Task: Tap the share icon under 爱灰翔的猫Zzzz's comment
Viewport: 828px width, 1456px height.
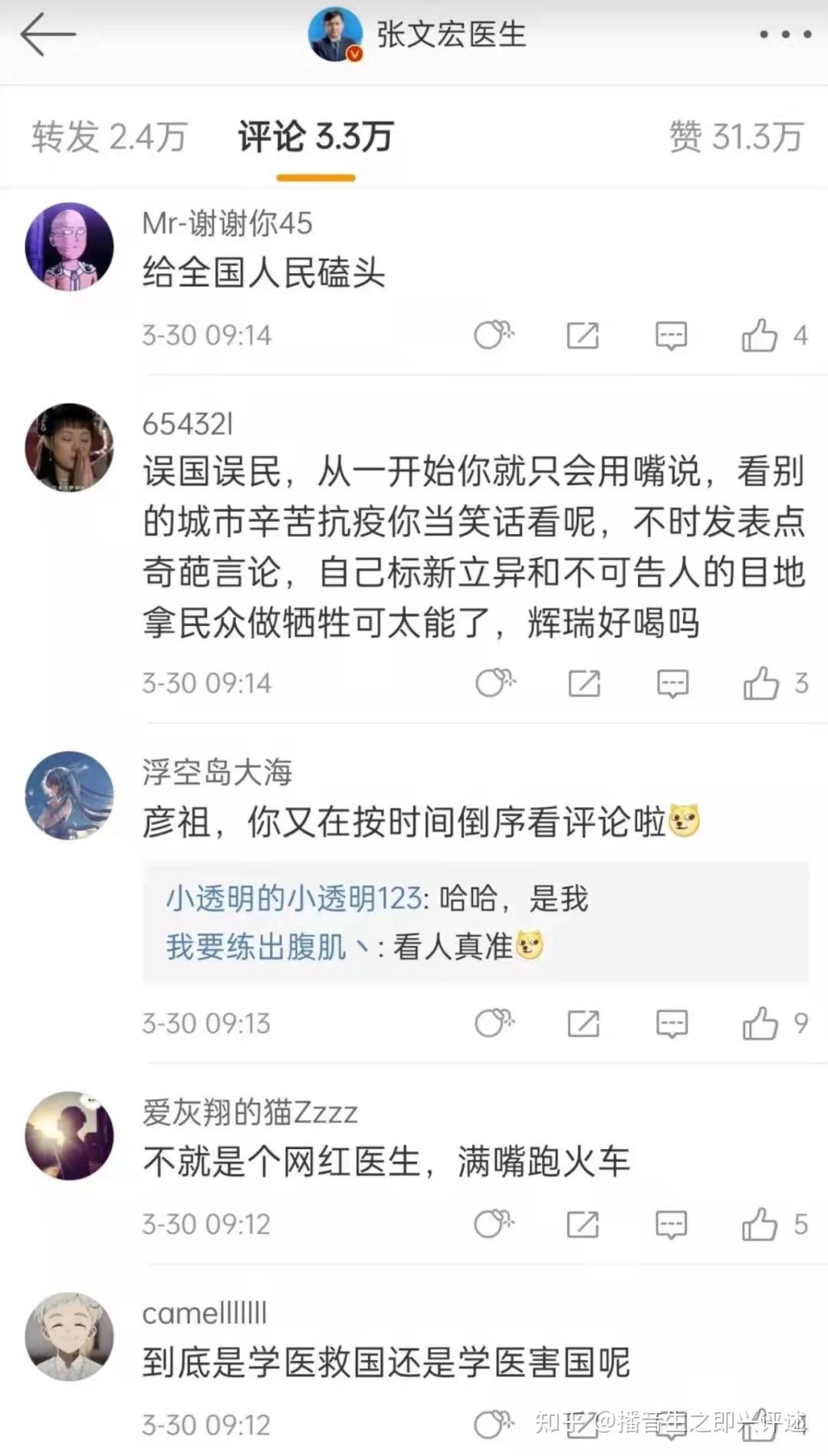Action: coord(584,1224)
